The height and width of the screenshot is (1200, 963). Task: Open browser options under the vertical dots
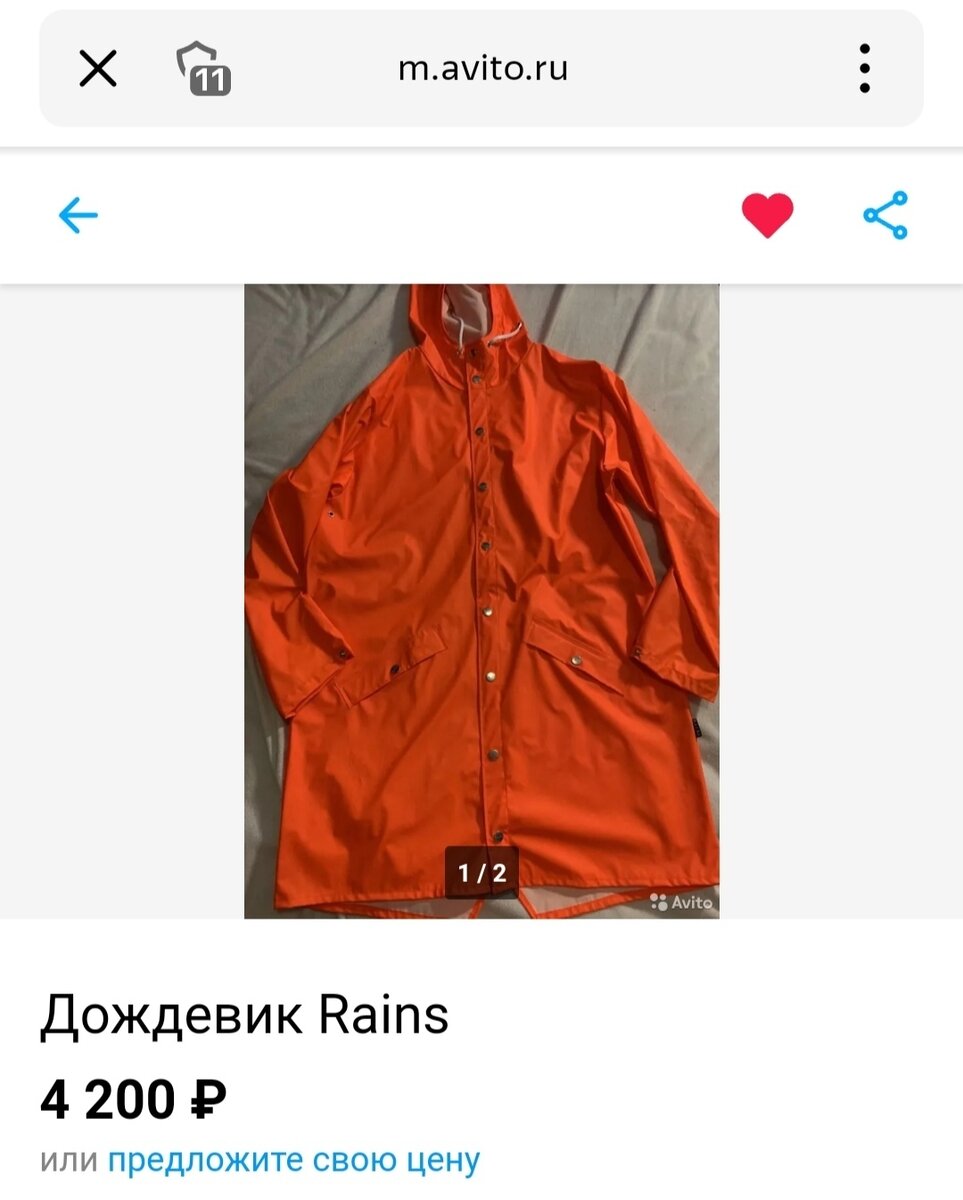pos(864,68)
